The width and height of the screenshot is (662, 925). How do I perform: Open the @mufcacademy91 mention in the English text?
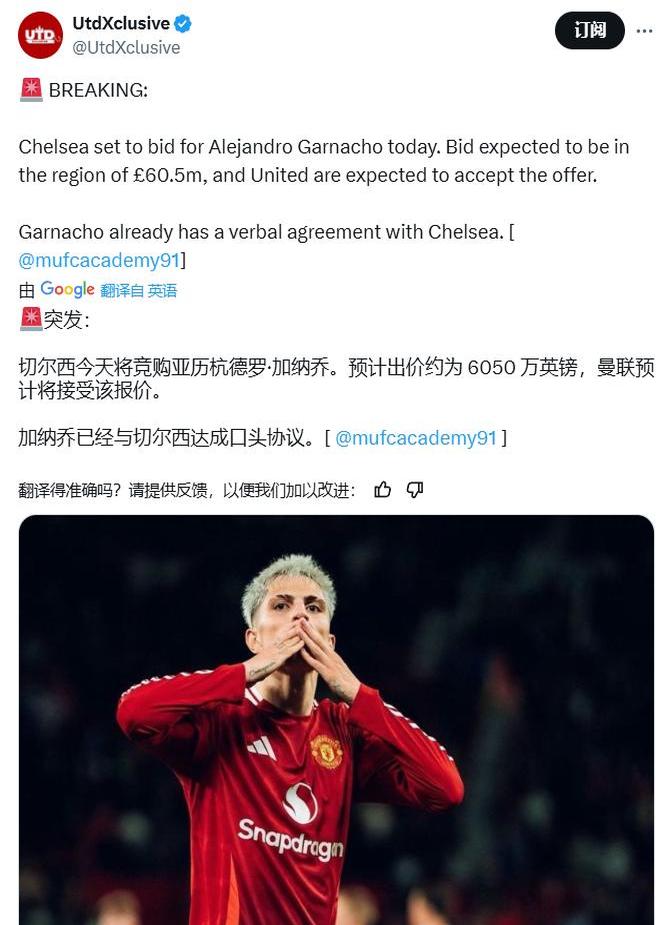(x=99, y=260)
